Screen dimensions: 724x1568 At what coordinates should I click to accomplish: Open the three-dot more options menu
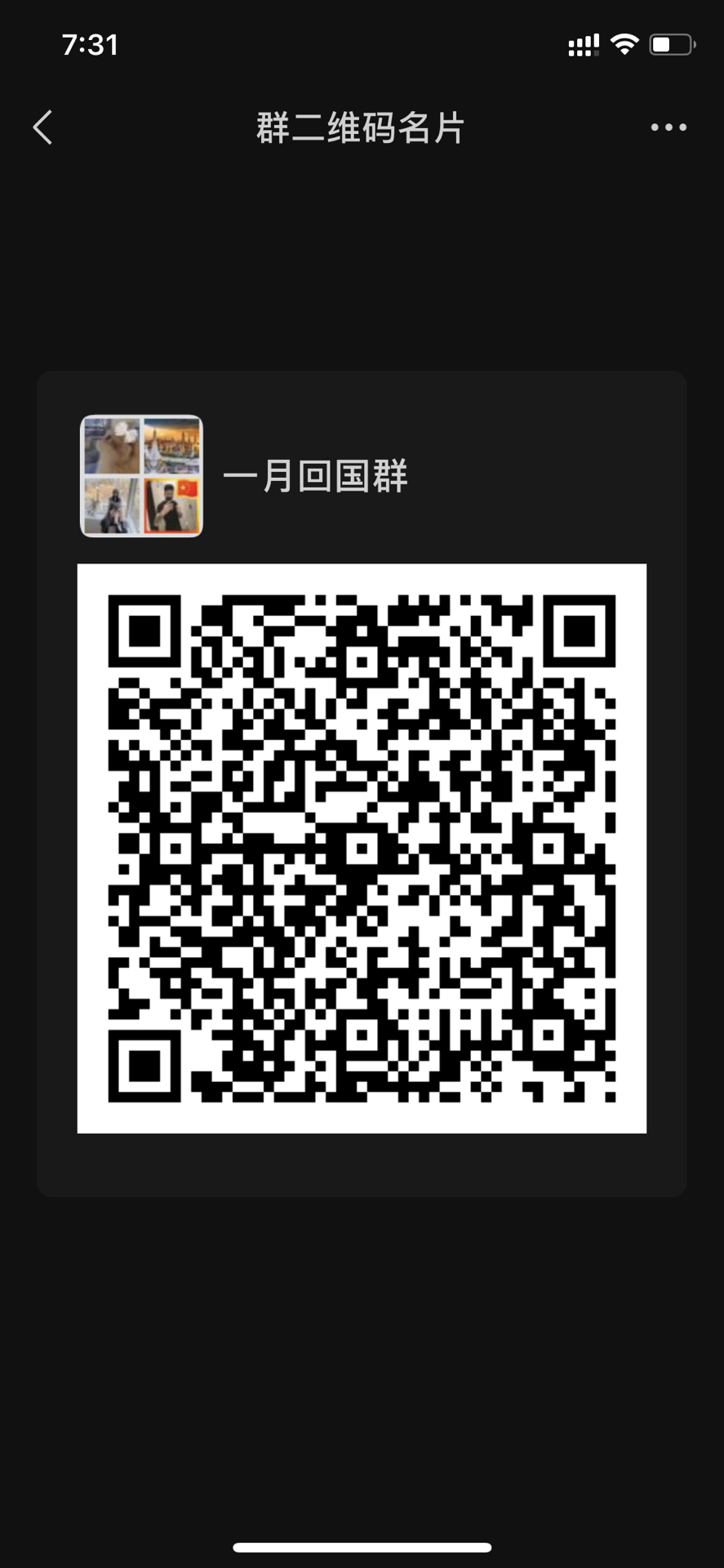pos(668,127)
